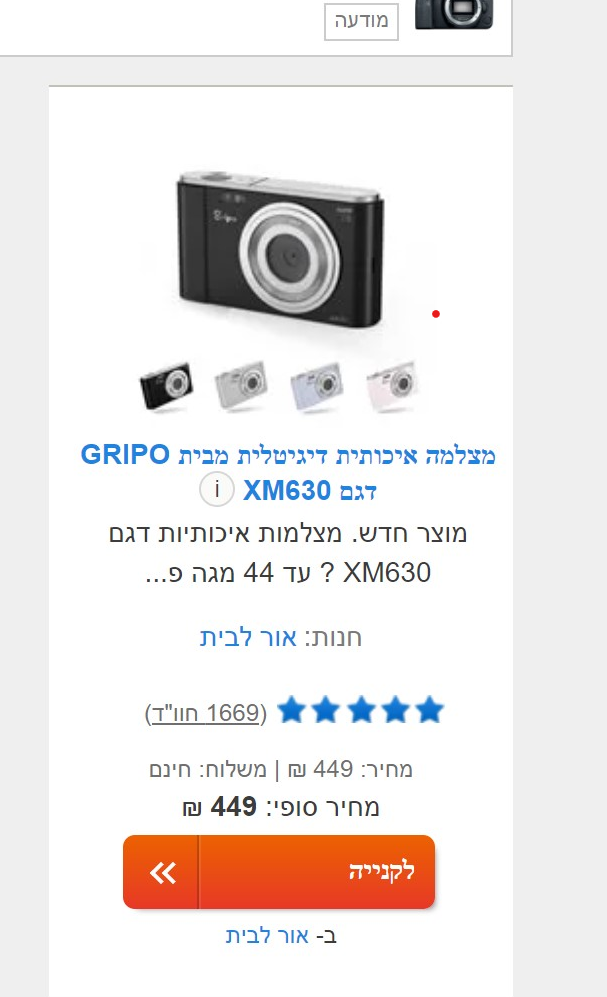Select the pink camera color thumbnail

(391, 385)
